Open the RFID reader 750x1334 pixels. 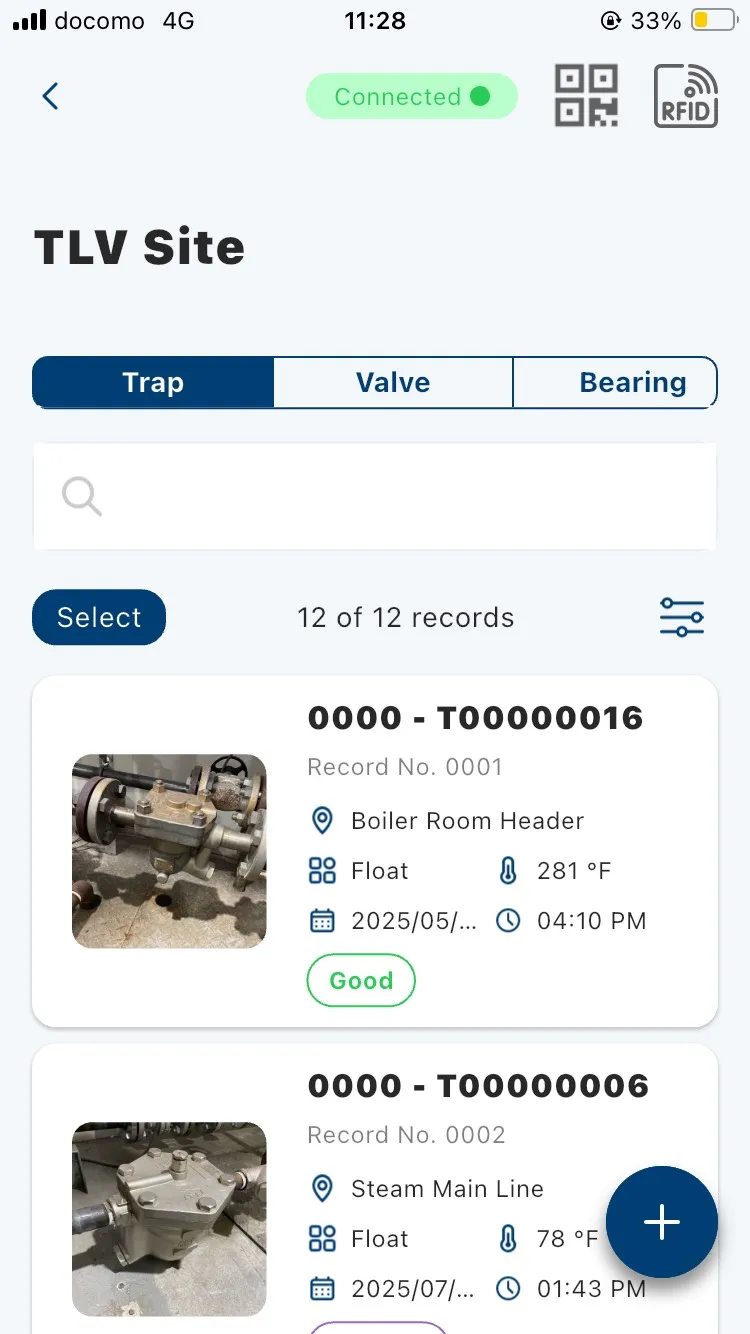[x=685, y=95]
